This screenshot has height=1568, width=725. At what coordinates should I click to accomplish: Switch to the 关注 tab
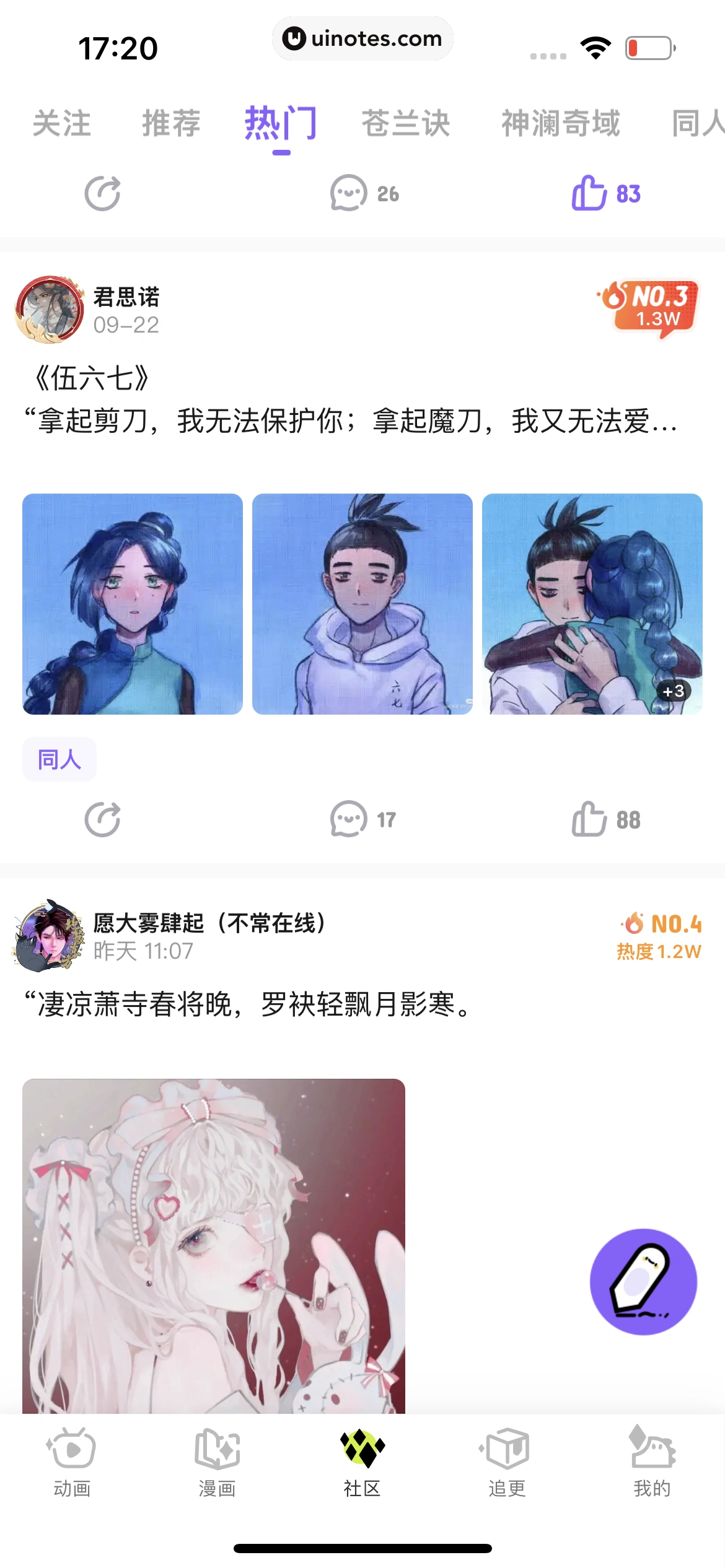pyautogui.click(x=61, y=123)
